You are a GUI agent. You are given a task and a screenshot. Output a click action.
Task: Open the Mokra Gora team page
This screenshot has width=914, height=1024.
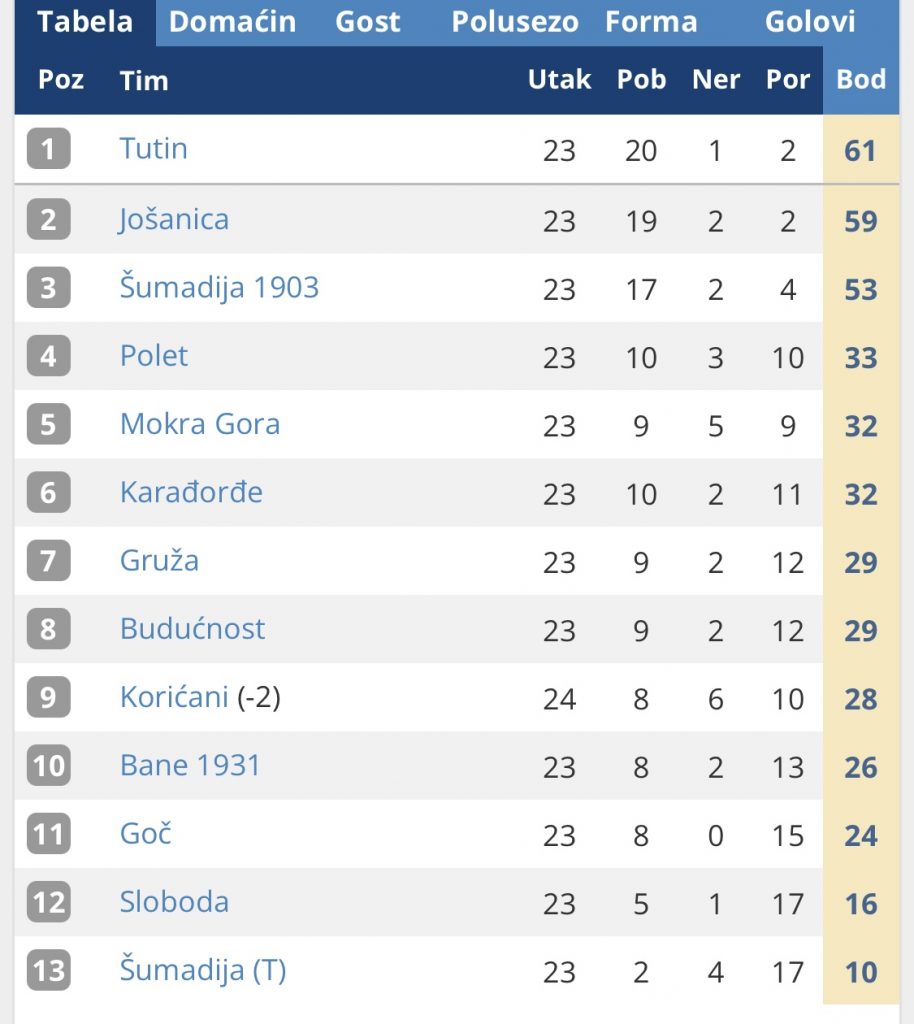(x=200, y=424)
